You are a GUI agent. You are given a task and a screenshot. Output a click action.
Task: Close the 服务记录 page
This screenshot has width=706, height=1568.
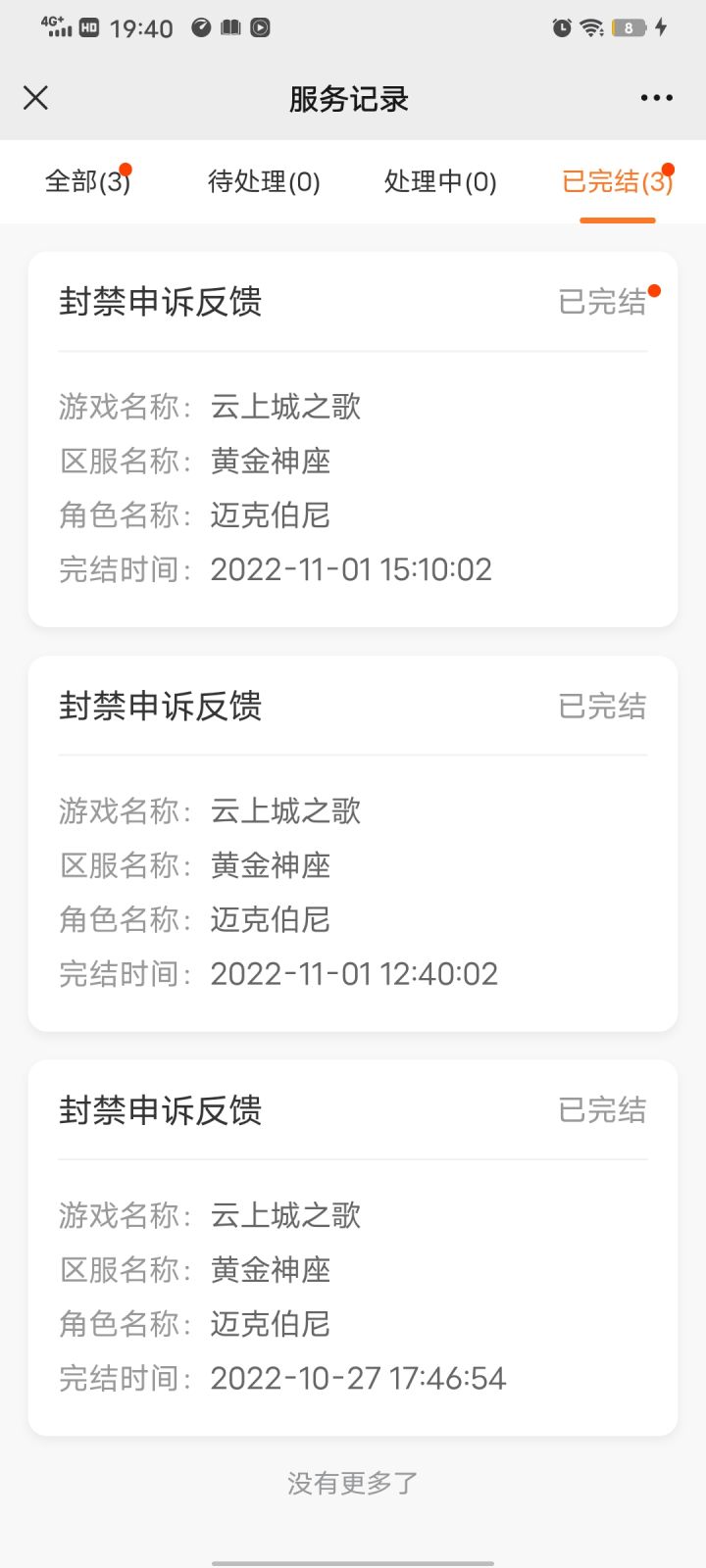[36, 98]
